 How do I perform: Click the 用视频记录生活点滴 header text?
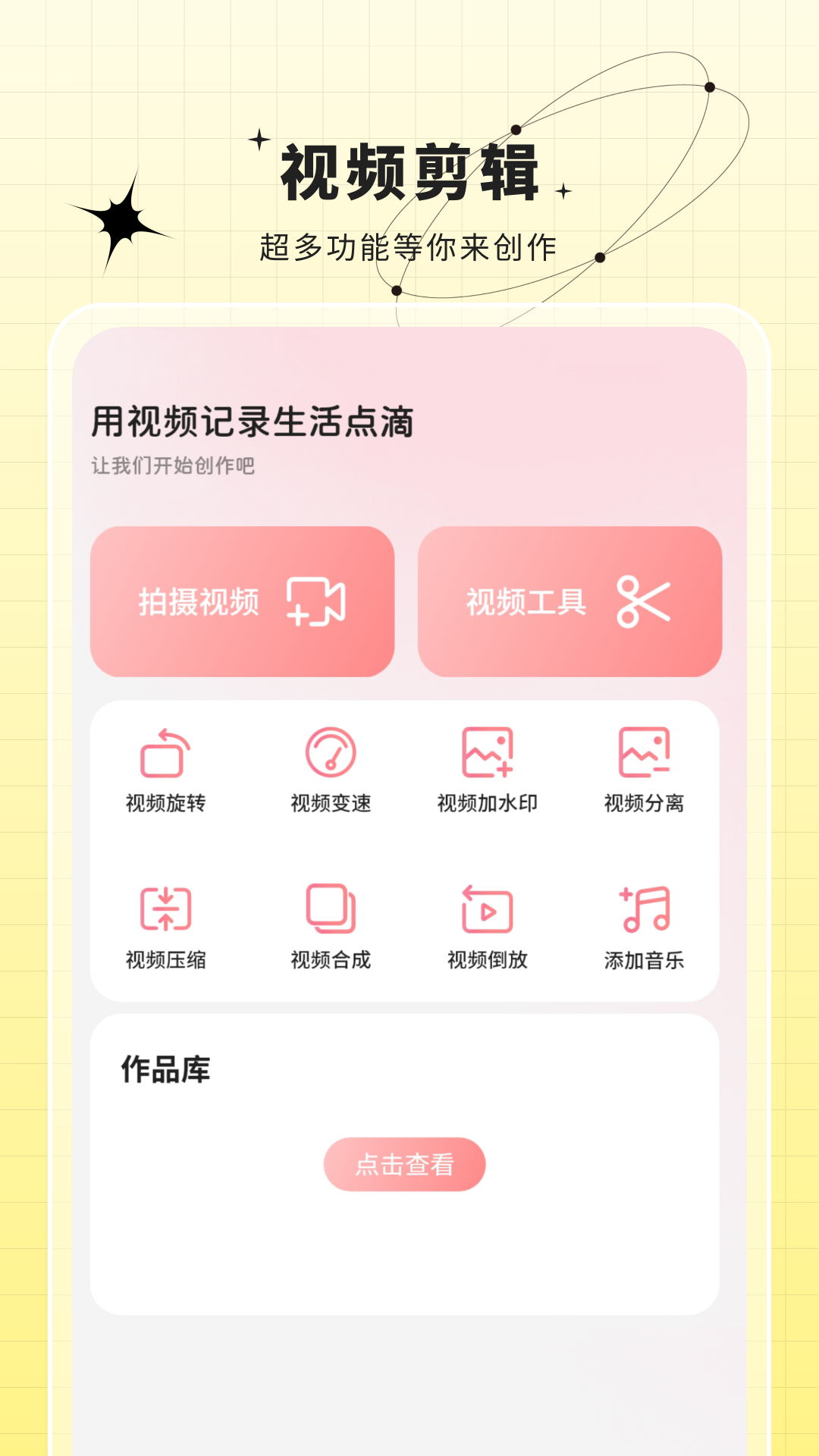click(x=253, y=422)
